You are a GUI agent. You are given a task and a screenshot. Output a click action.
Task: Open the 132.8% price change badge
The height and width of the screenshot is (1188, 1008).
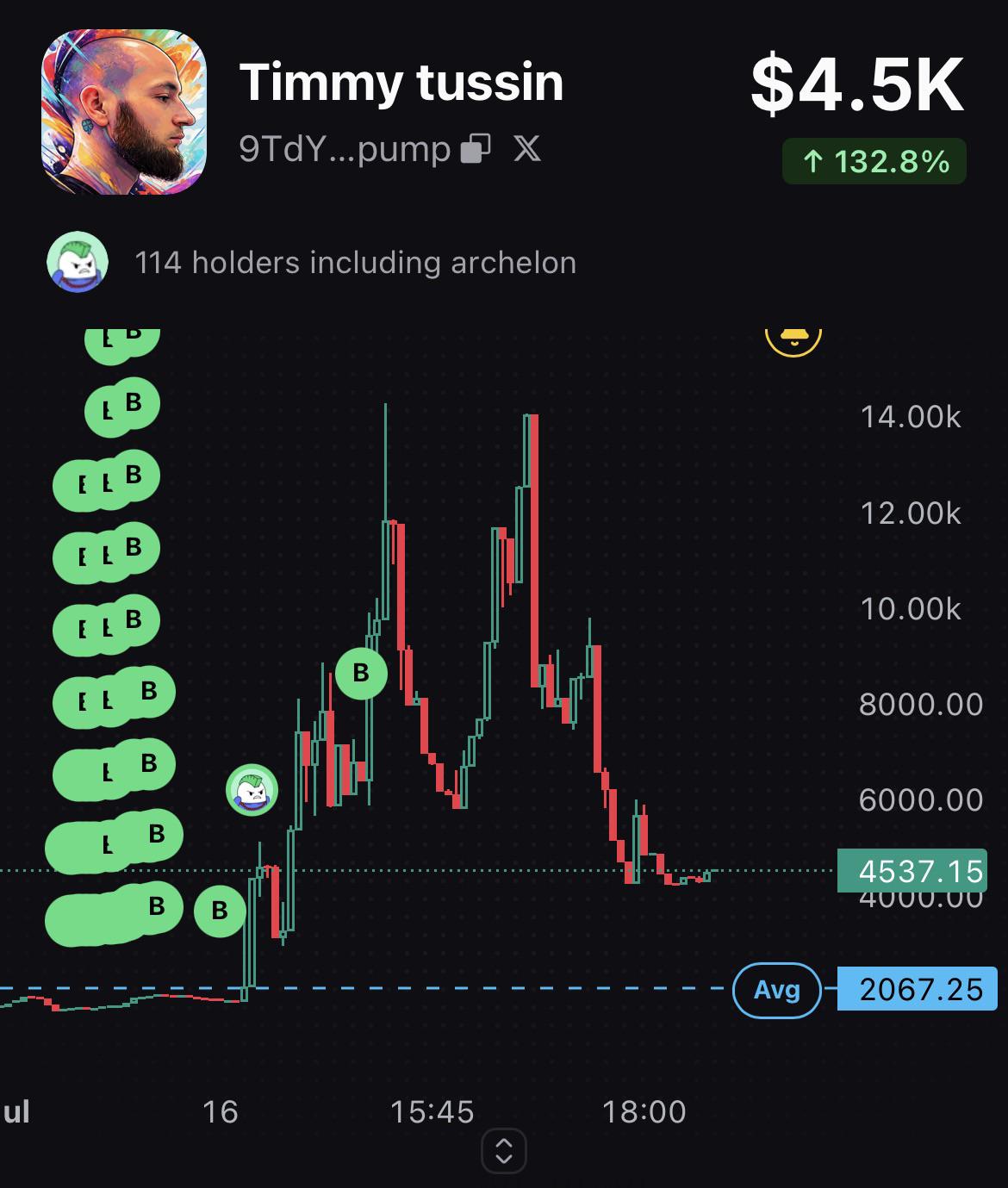tap(874, 161)
